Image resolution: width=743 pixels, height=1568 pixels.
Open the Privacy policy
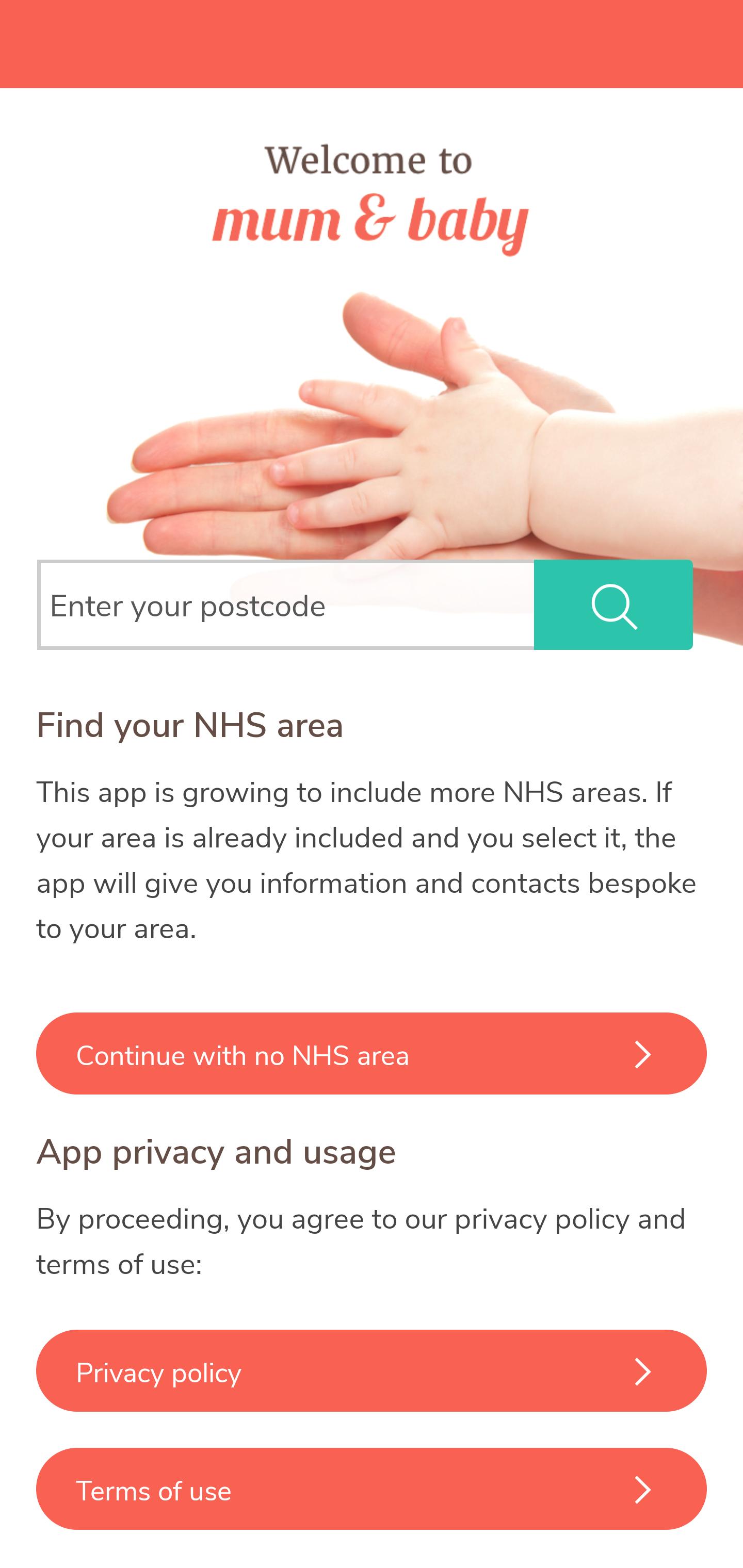click(x=372, y=1371)
